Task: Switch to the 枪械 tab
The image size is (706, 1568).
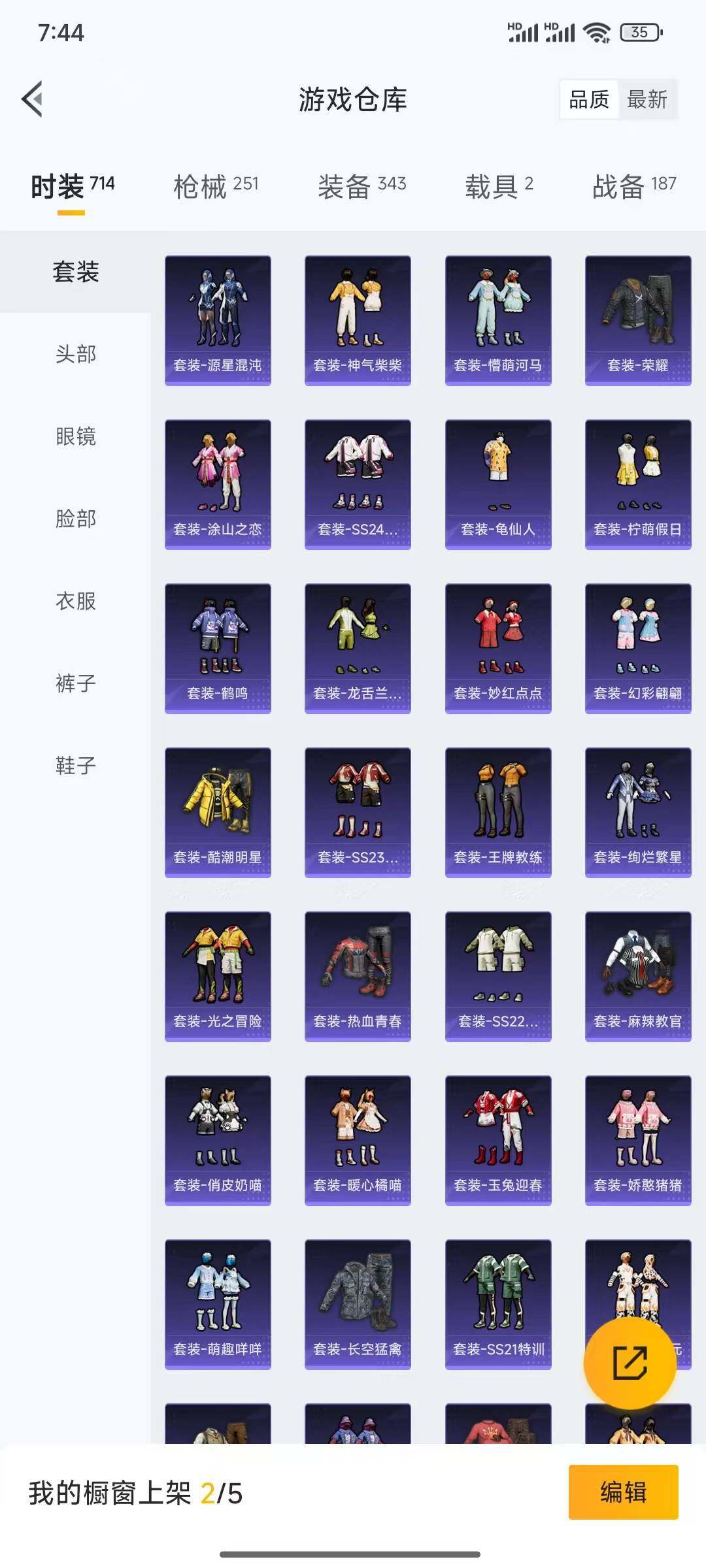Action: click(216, 186)
